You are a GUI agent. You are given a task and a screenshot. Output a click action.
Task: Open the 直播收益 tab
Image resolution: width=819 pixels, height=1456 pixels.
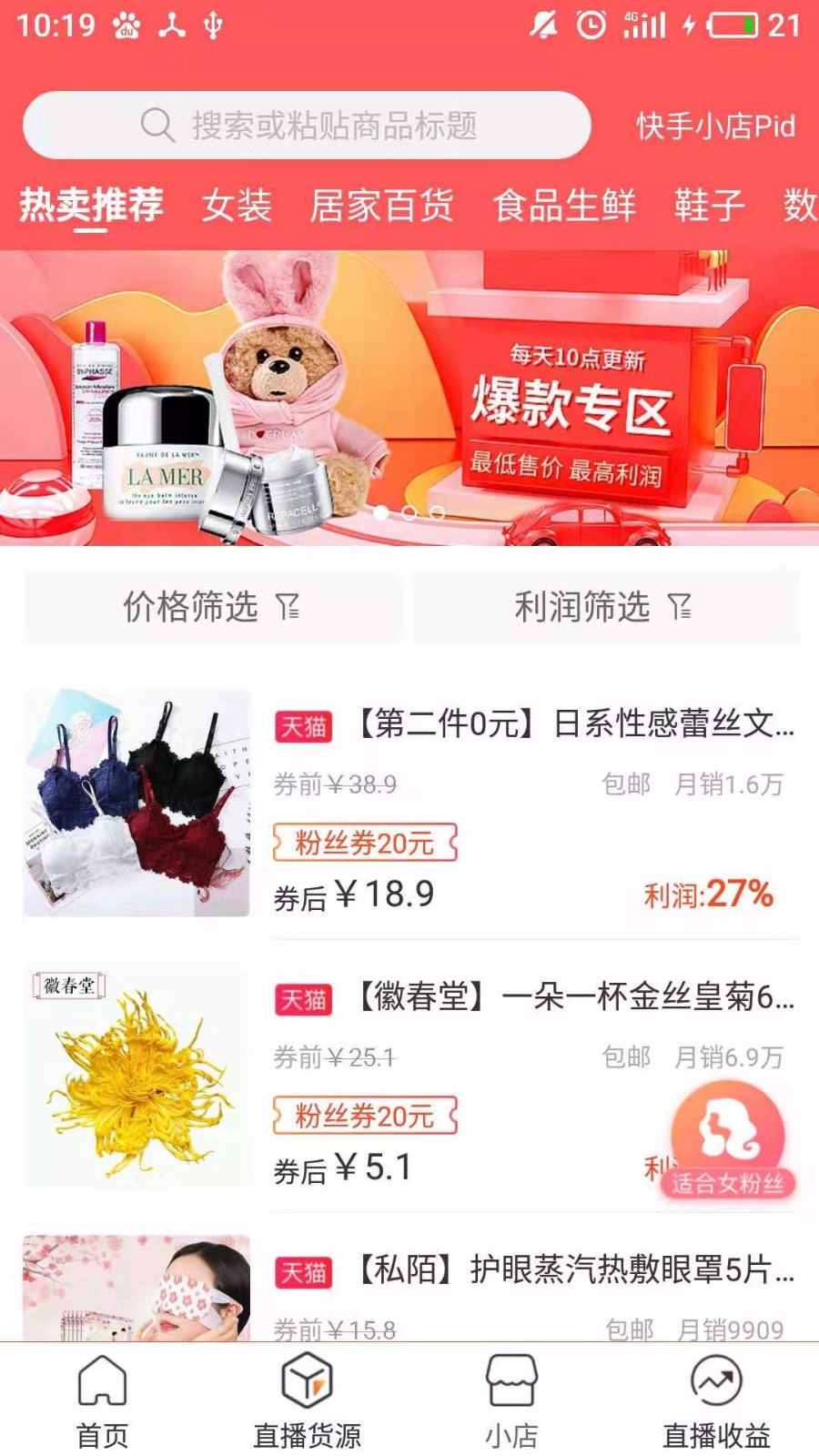tap(716, 1401)
